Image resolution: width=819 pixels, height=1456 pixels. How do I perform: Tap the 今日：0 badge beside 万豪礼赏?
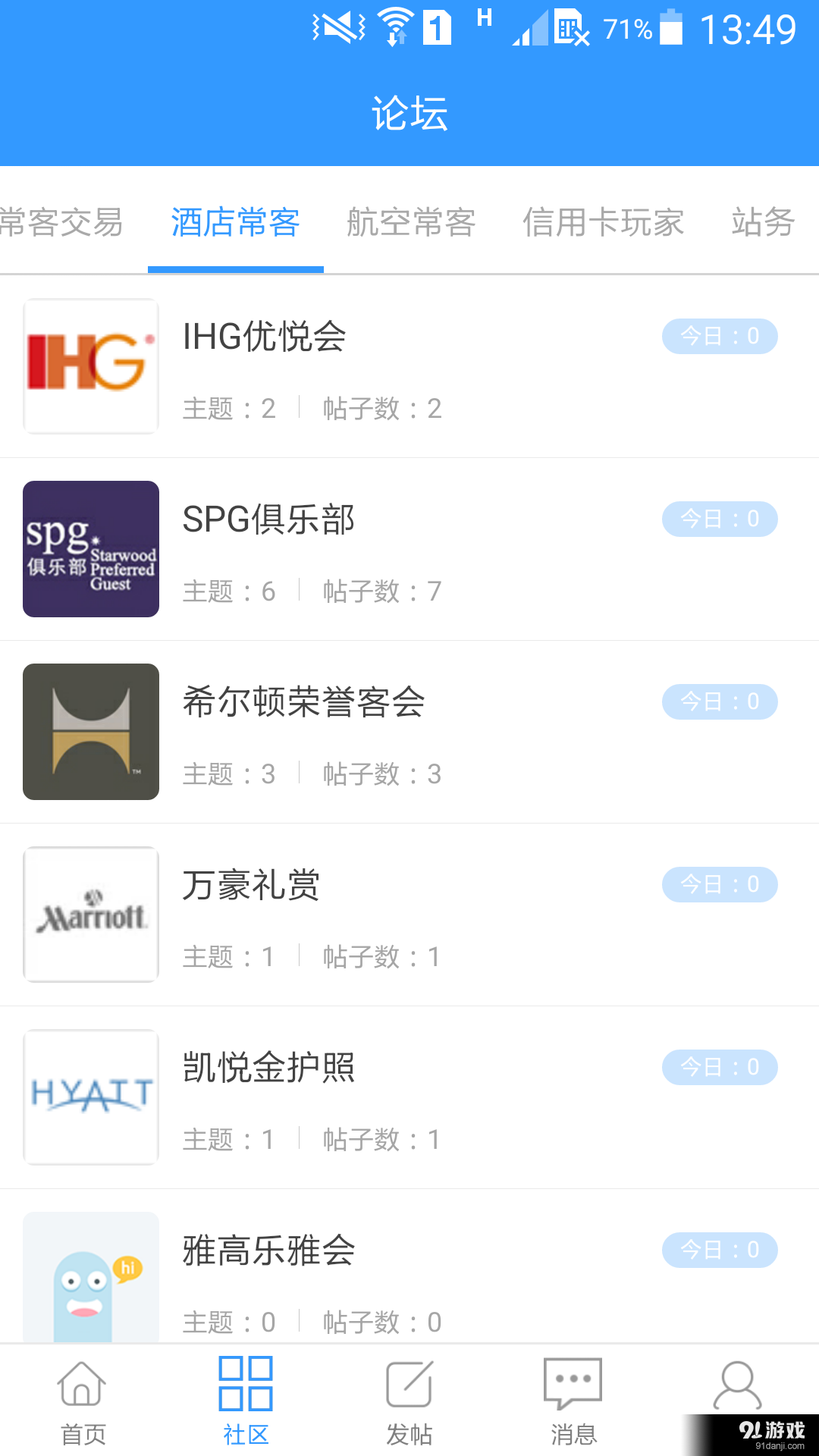[719, 883]
